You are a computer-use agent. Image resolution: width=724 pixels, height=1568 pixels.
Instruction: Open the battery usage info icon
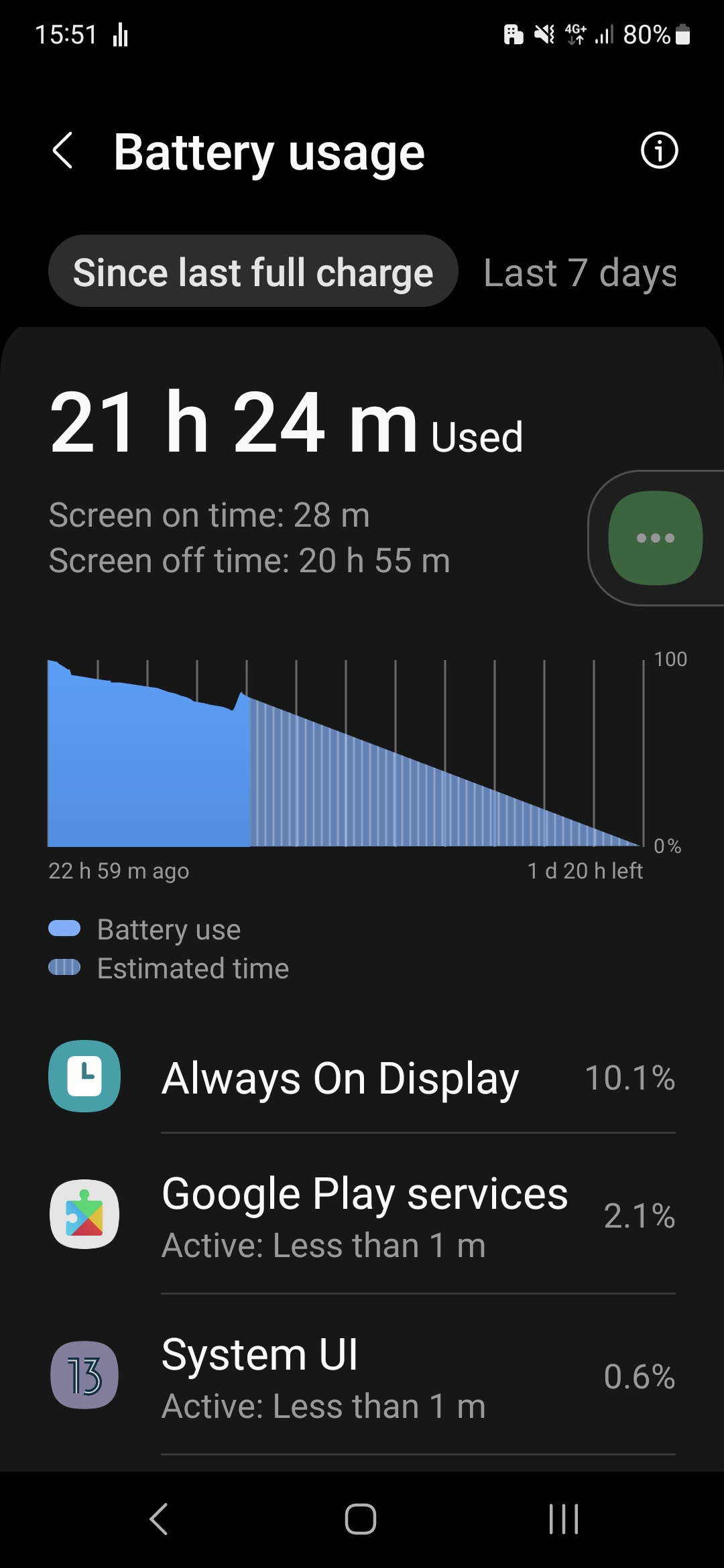coord(660,150)
